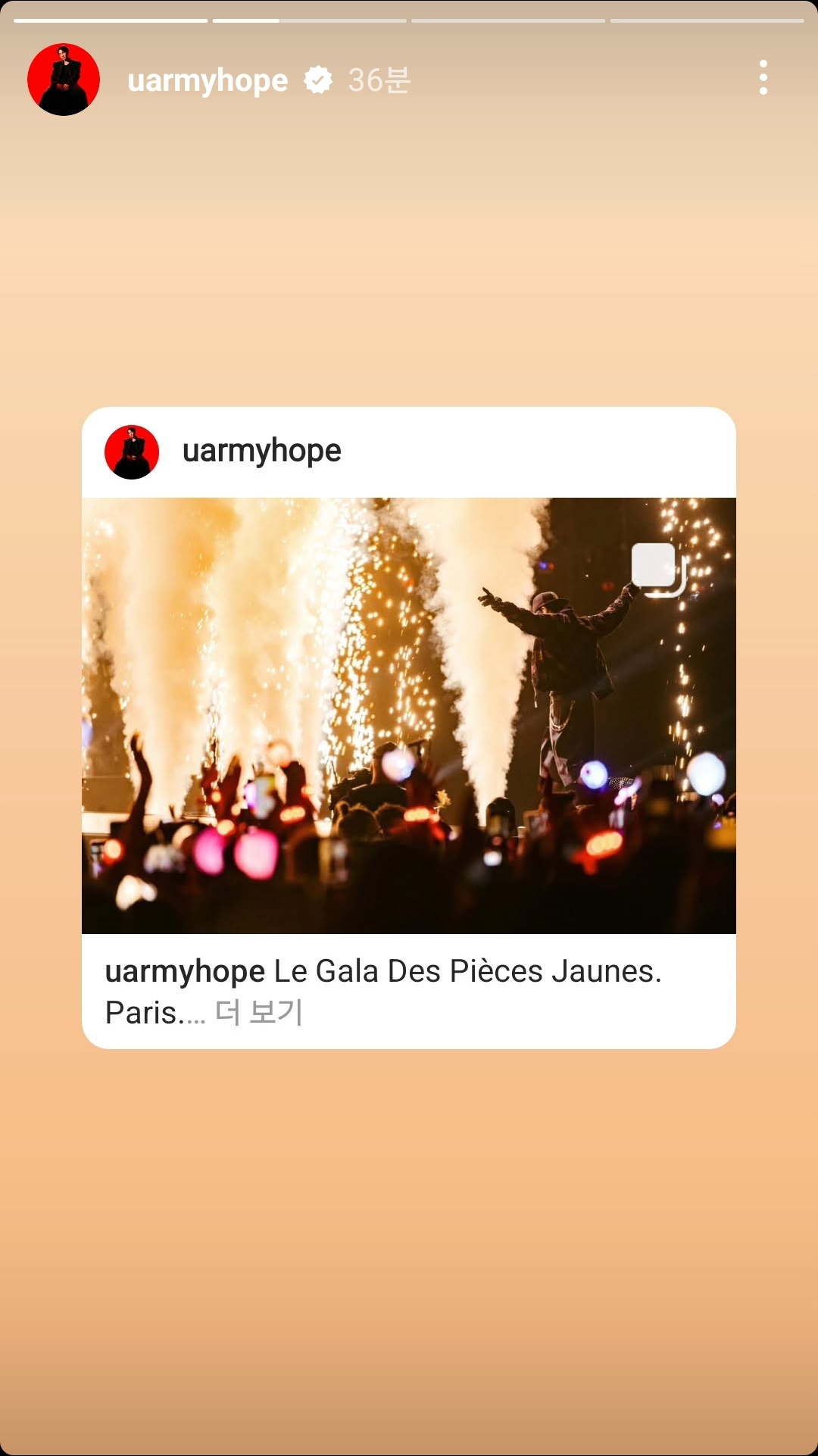Click the uarmyhope username on the shared post card
This screenshot has height=1456, width=818.
click(261, 451)
